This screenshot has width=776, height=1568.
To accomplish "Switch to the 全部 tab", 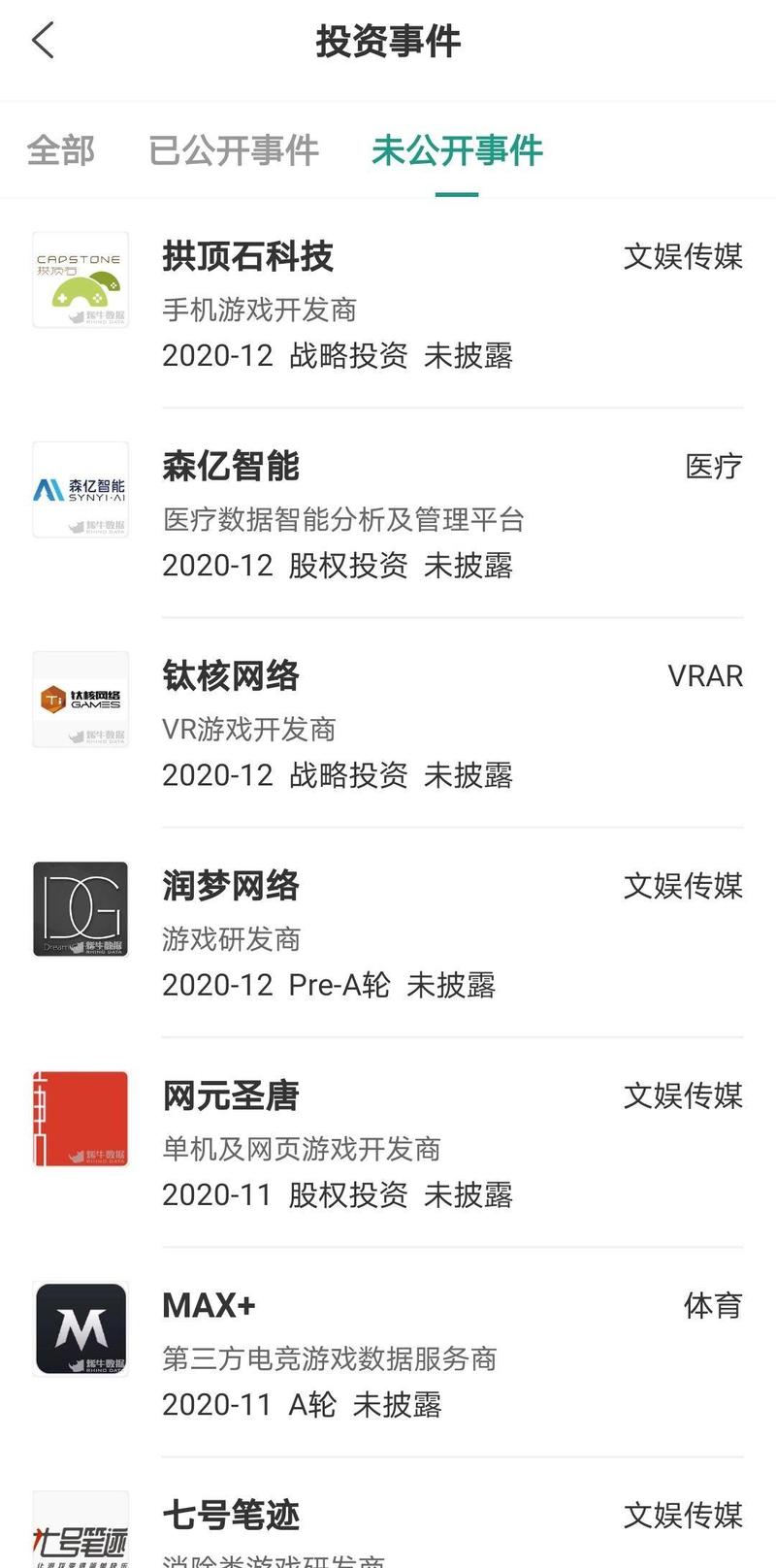I will [61, 151].
